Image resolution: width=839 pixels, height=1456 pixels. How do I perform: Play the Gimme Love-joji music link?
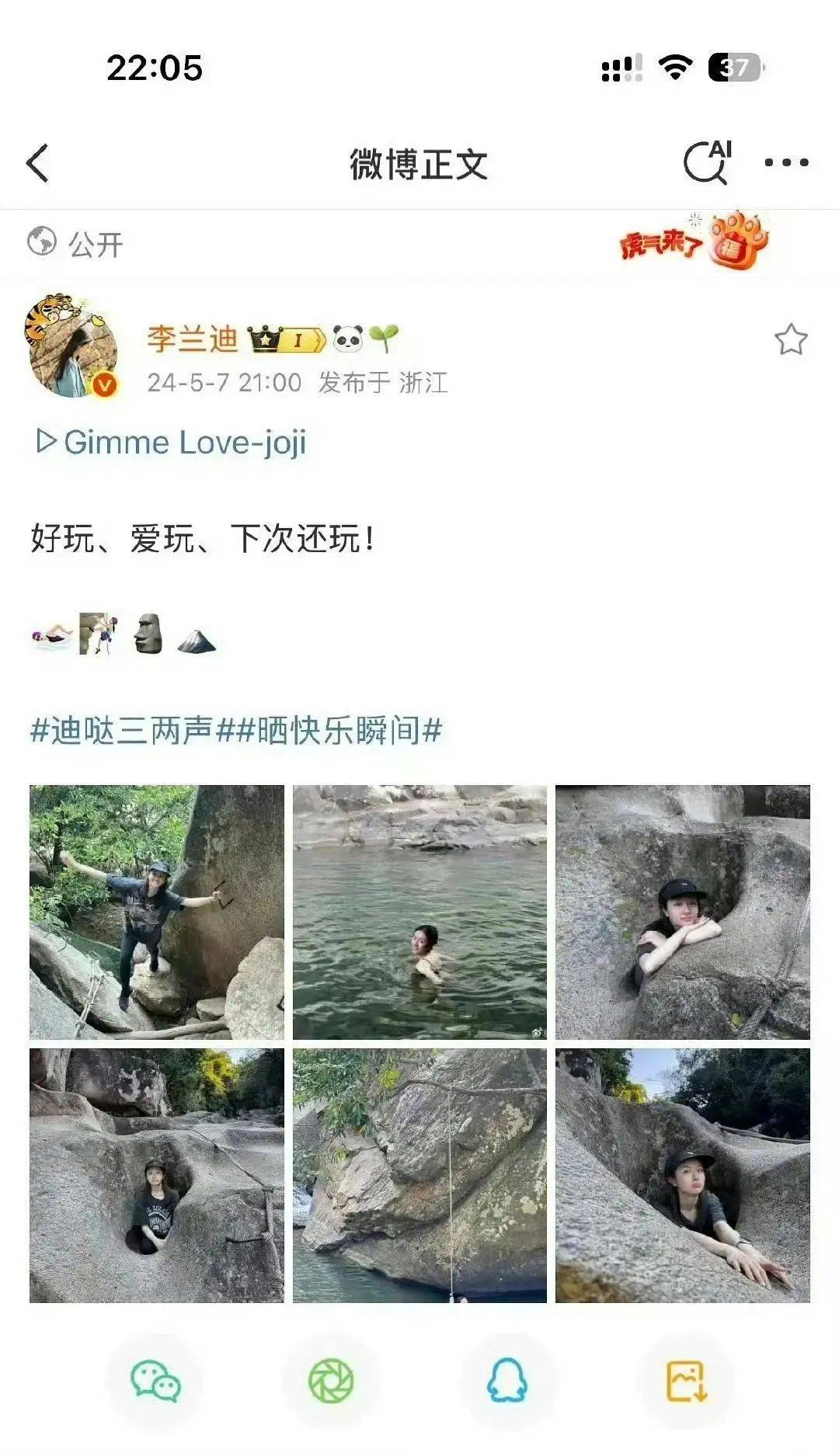(172, 443)
